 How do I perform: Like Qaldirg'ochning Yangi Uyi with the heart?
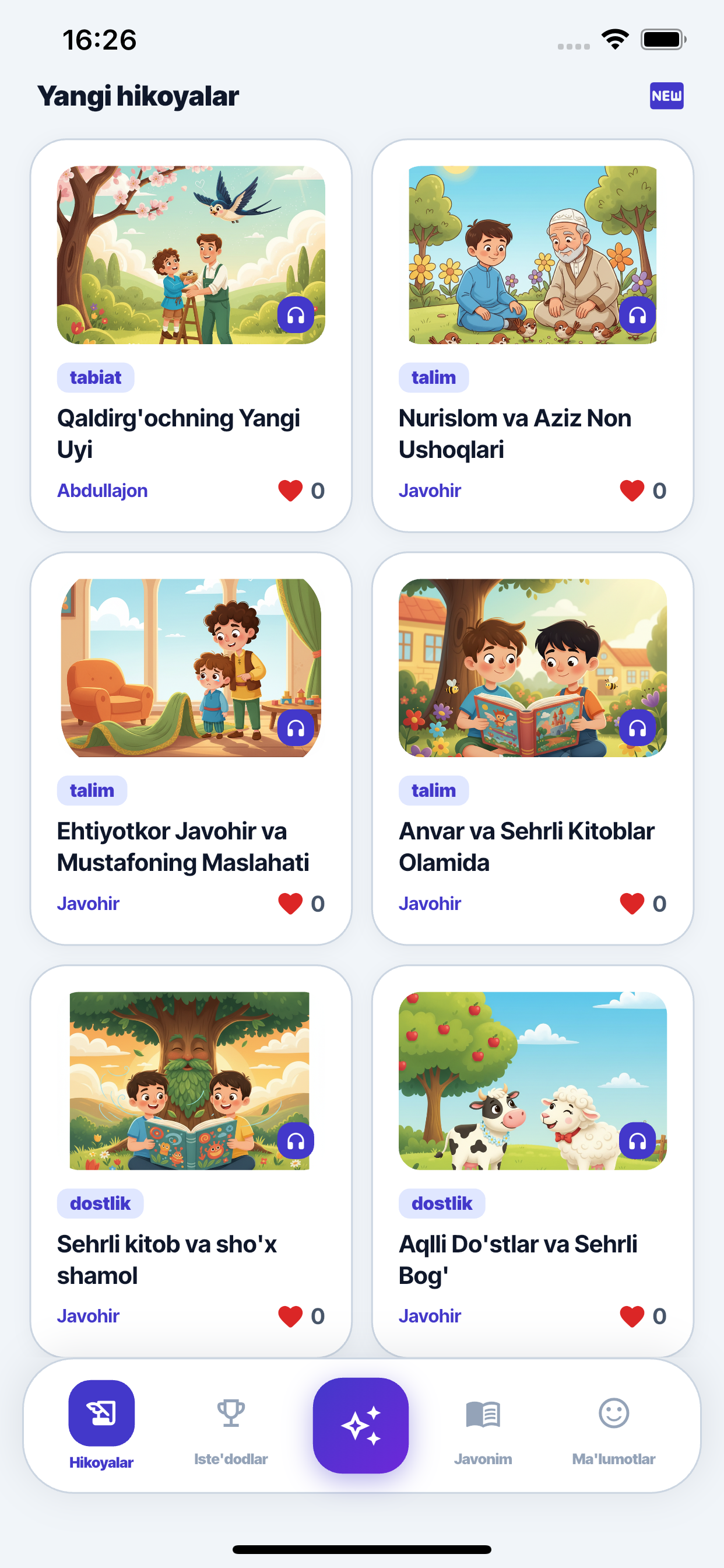point(290,491)
